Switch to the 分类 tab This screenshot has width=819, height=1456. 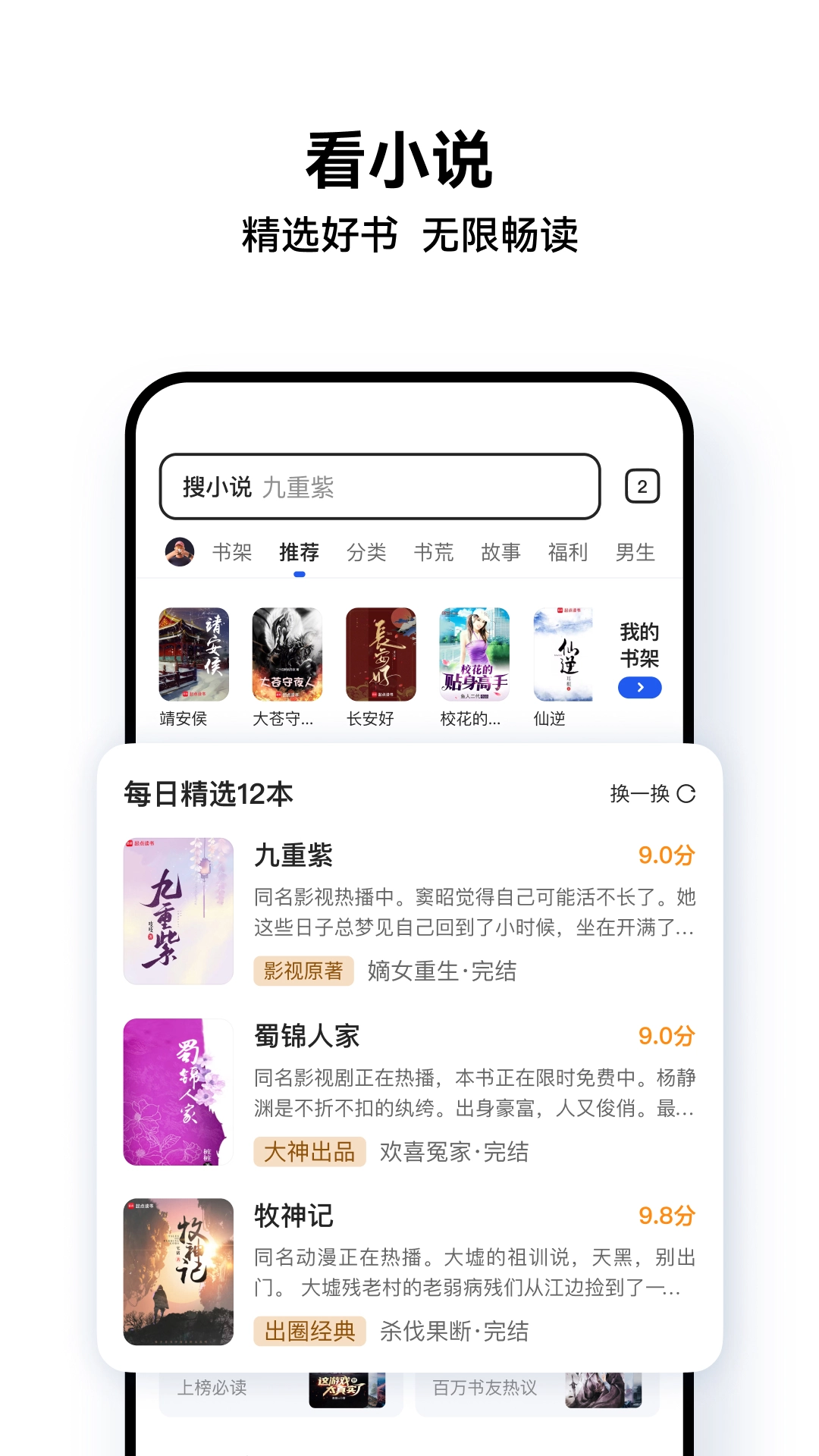(367, 553)
